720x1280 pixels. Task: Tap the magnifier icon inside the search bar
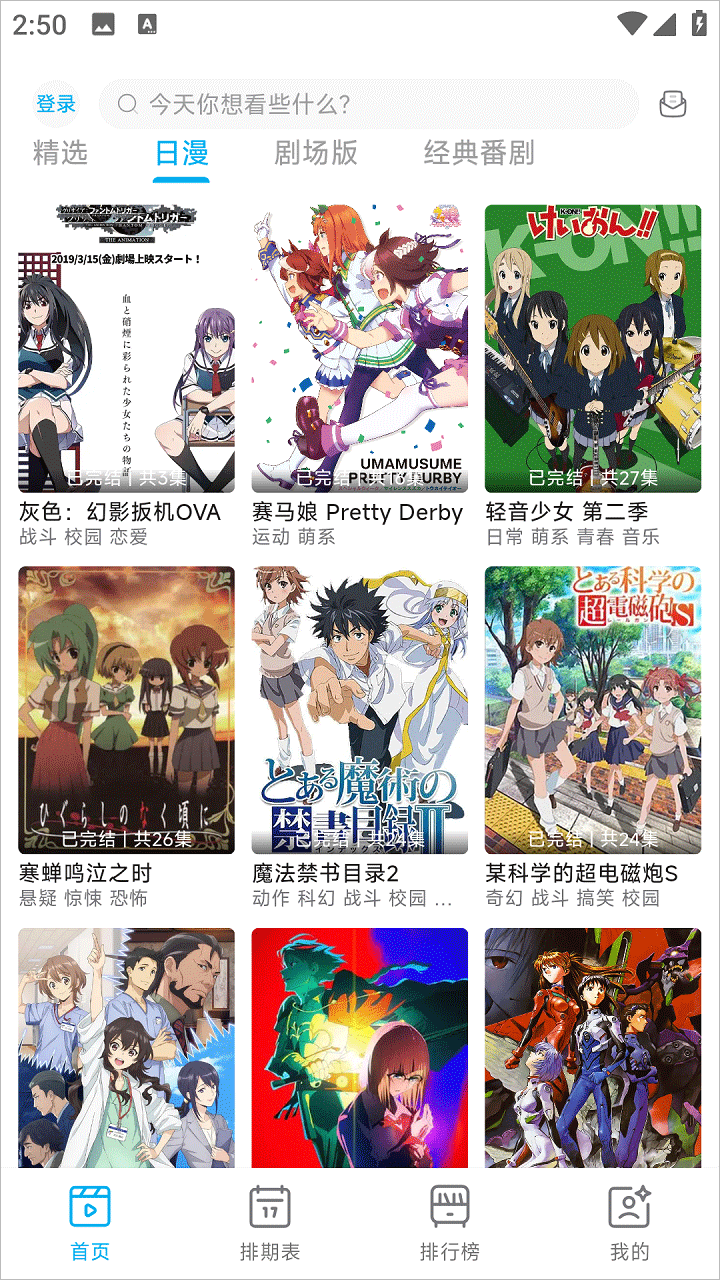point(127,103)
